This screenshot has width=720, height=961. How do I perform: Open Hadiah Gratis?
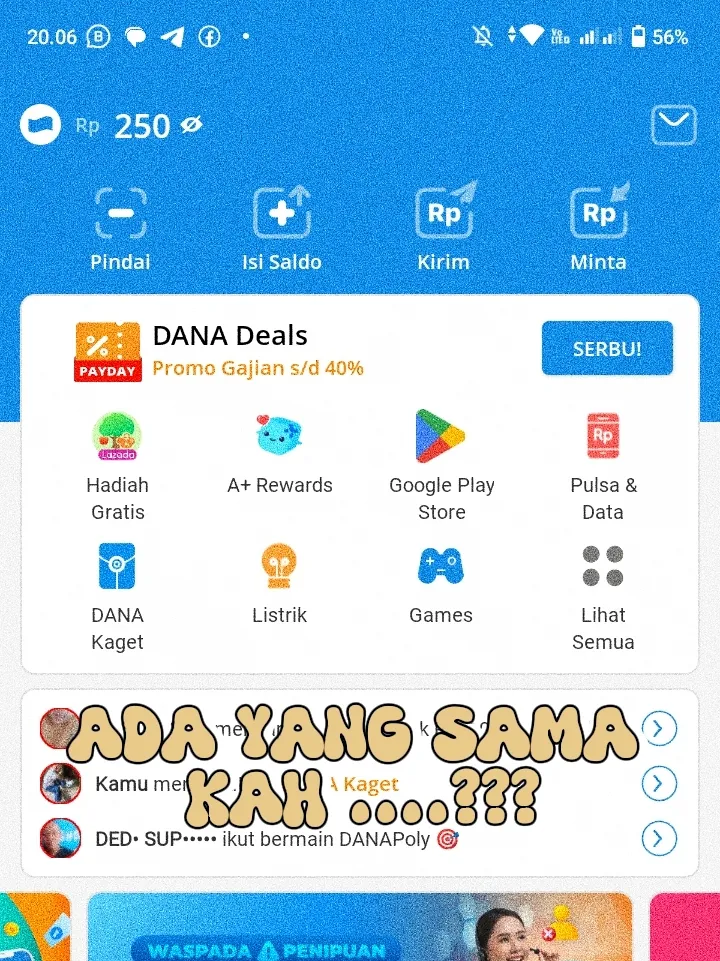[x=117, y=466]
